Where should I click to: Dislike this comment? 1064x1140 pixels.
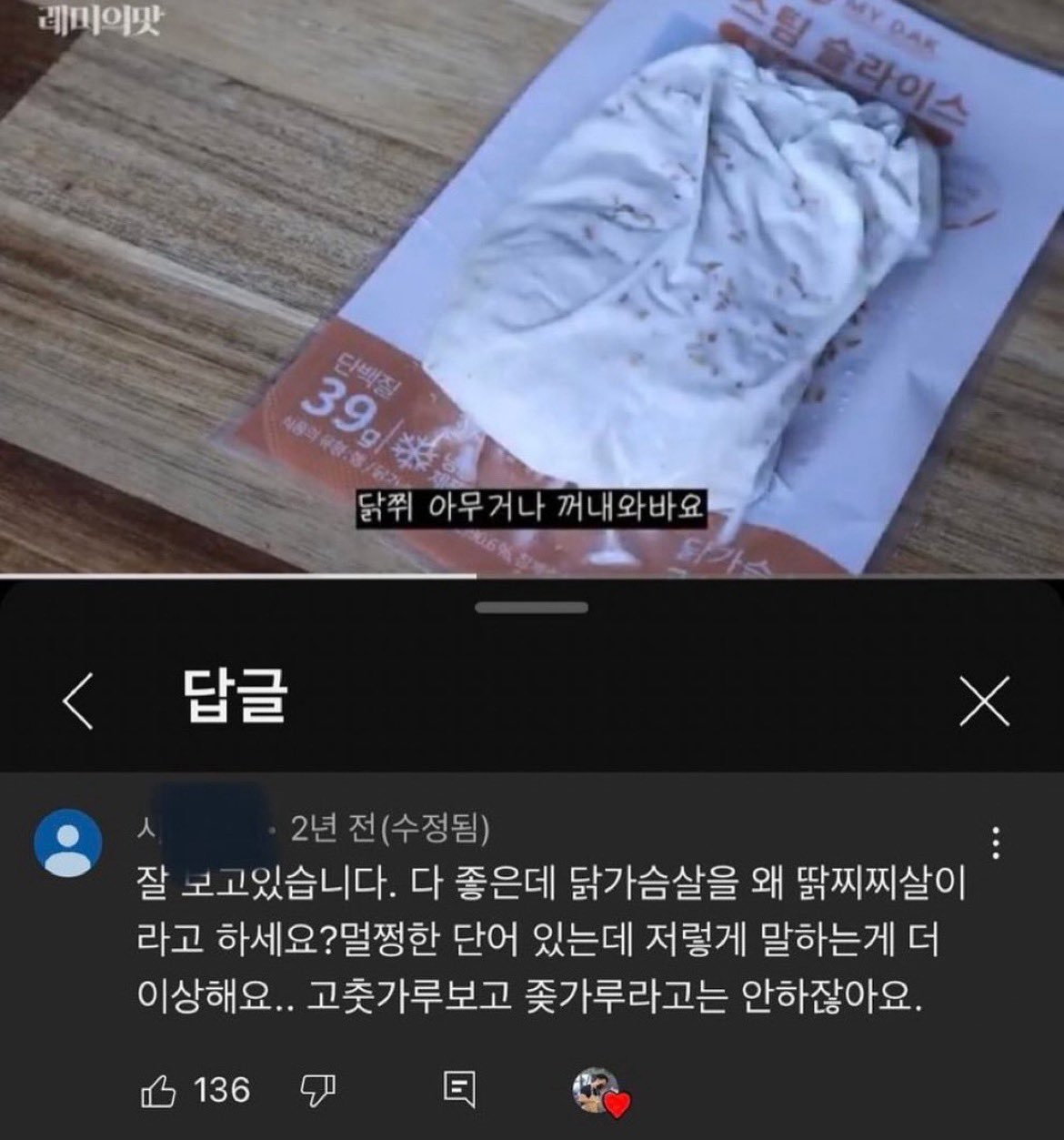tap(317, 1090)
